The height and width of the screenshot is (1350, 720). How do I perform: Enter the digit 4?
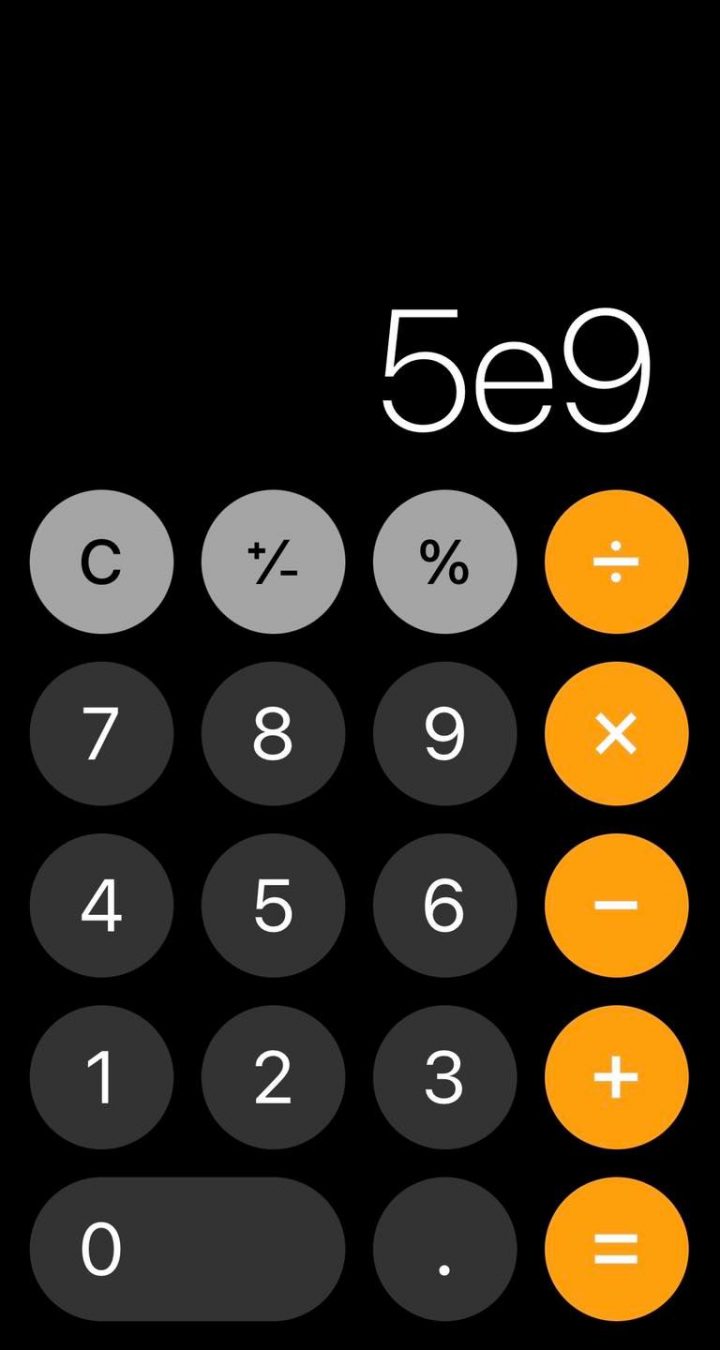point(101,906)
